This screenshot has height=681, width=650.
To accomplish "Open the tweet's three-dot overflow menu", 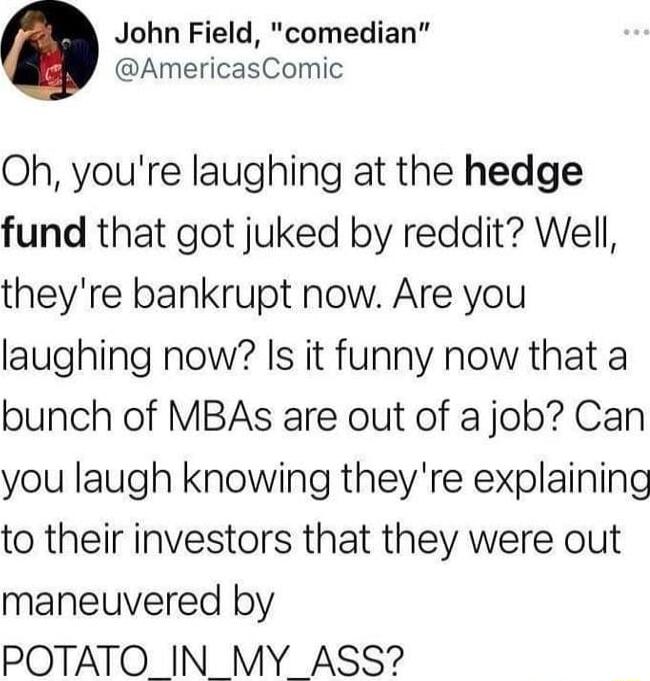I will (x=631, y=35).
